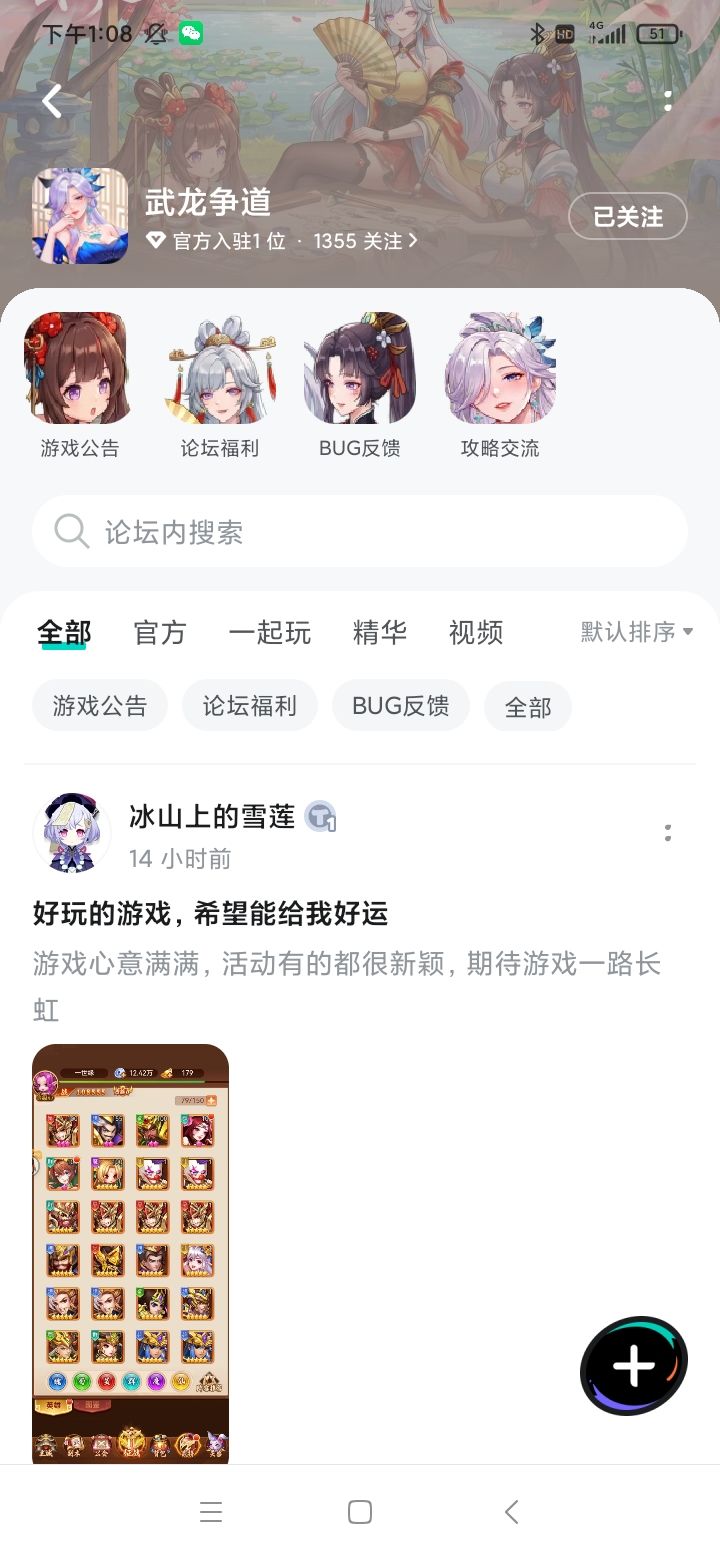Select the 全部 filter chip
720x1560 pixels.
click(528, 707)
